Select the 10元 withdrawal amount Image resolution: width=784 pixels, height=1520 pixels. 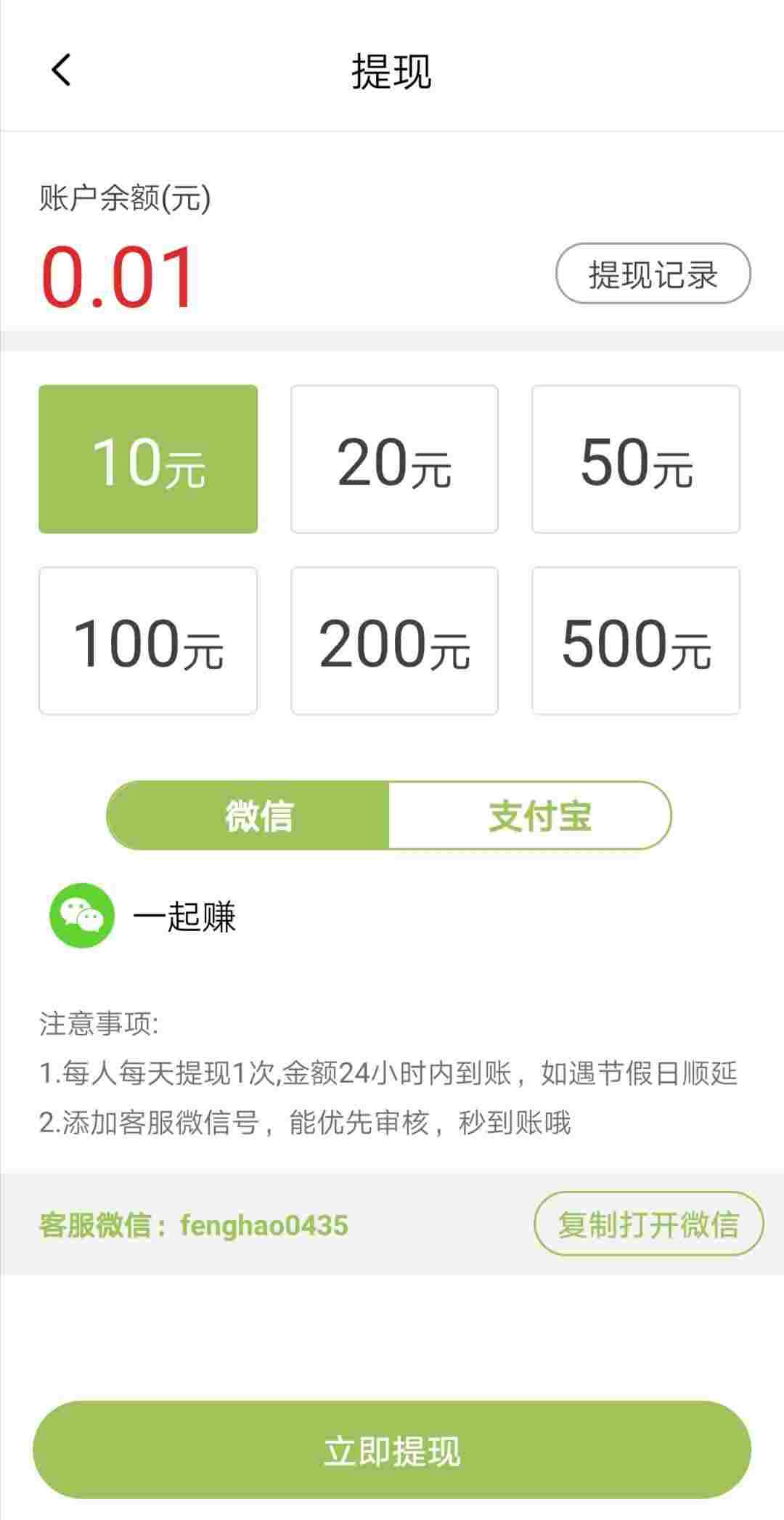point(148,459)
